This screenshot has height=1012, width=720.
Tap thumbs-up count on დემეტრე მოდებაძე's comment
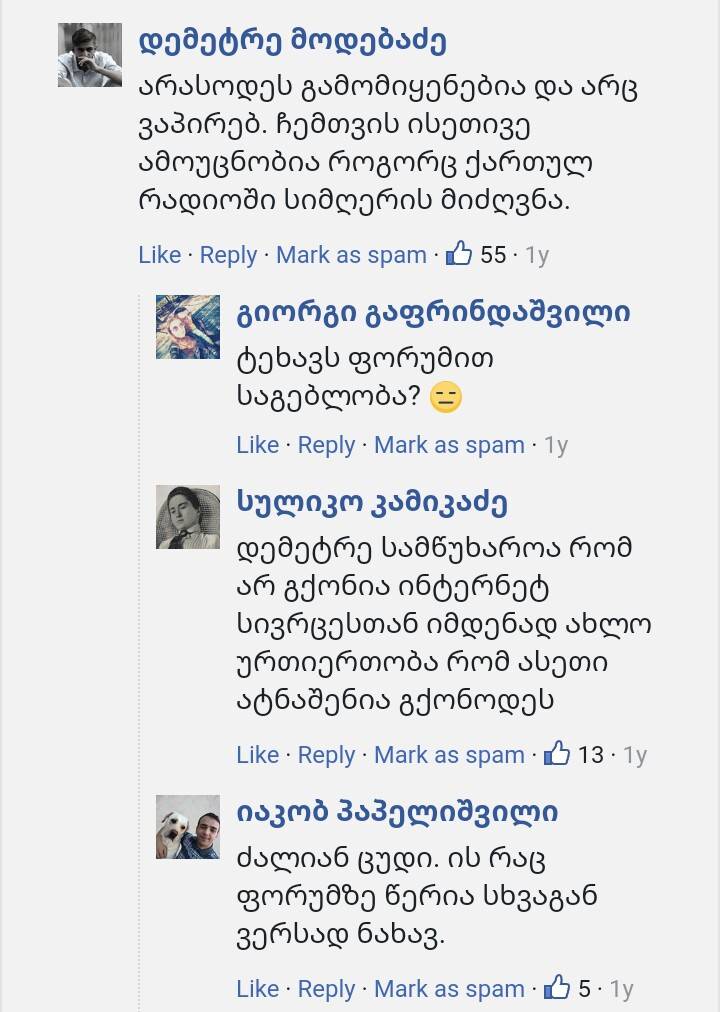click(477, 254)
